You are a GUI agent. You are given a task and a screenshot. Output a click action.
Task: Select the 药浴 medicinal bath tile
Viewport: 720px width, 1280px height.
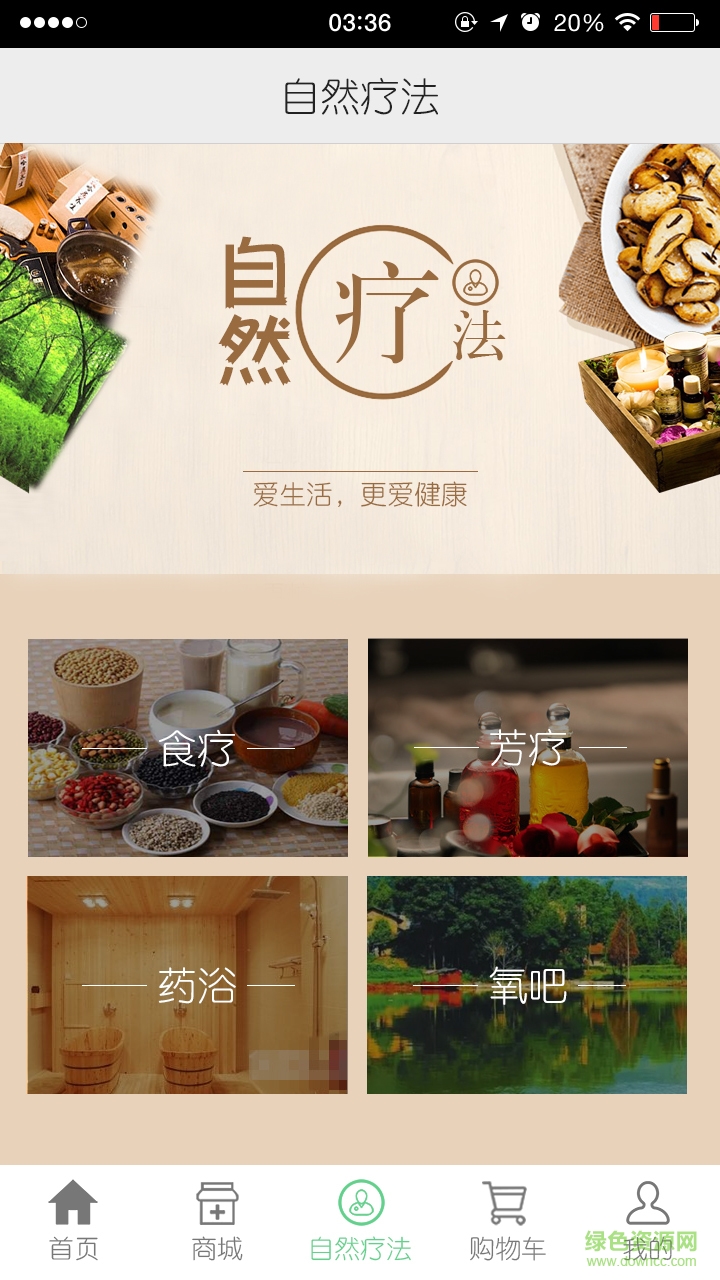point(188,985)
